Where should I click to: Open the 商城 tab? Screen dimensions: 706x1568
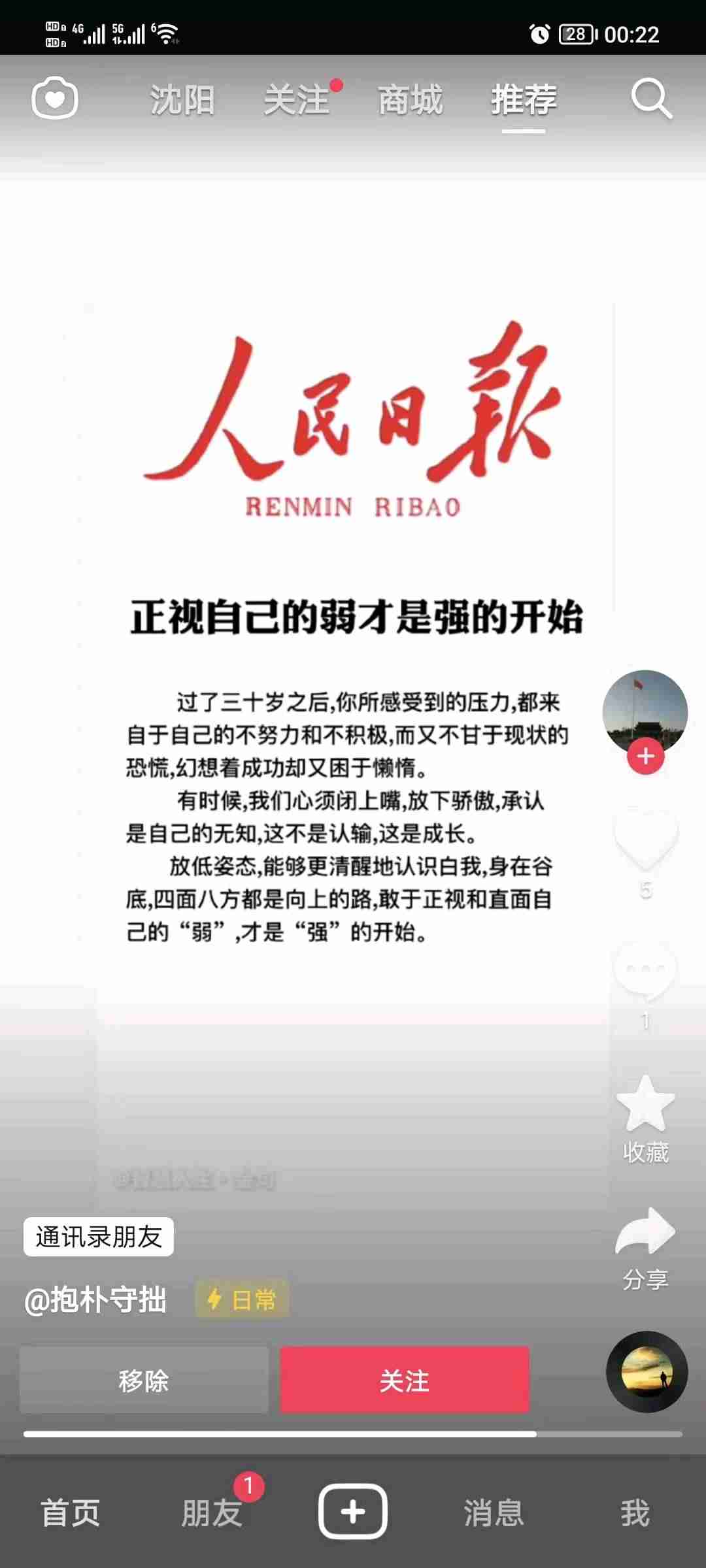(x=411, y=100)
